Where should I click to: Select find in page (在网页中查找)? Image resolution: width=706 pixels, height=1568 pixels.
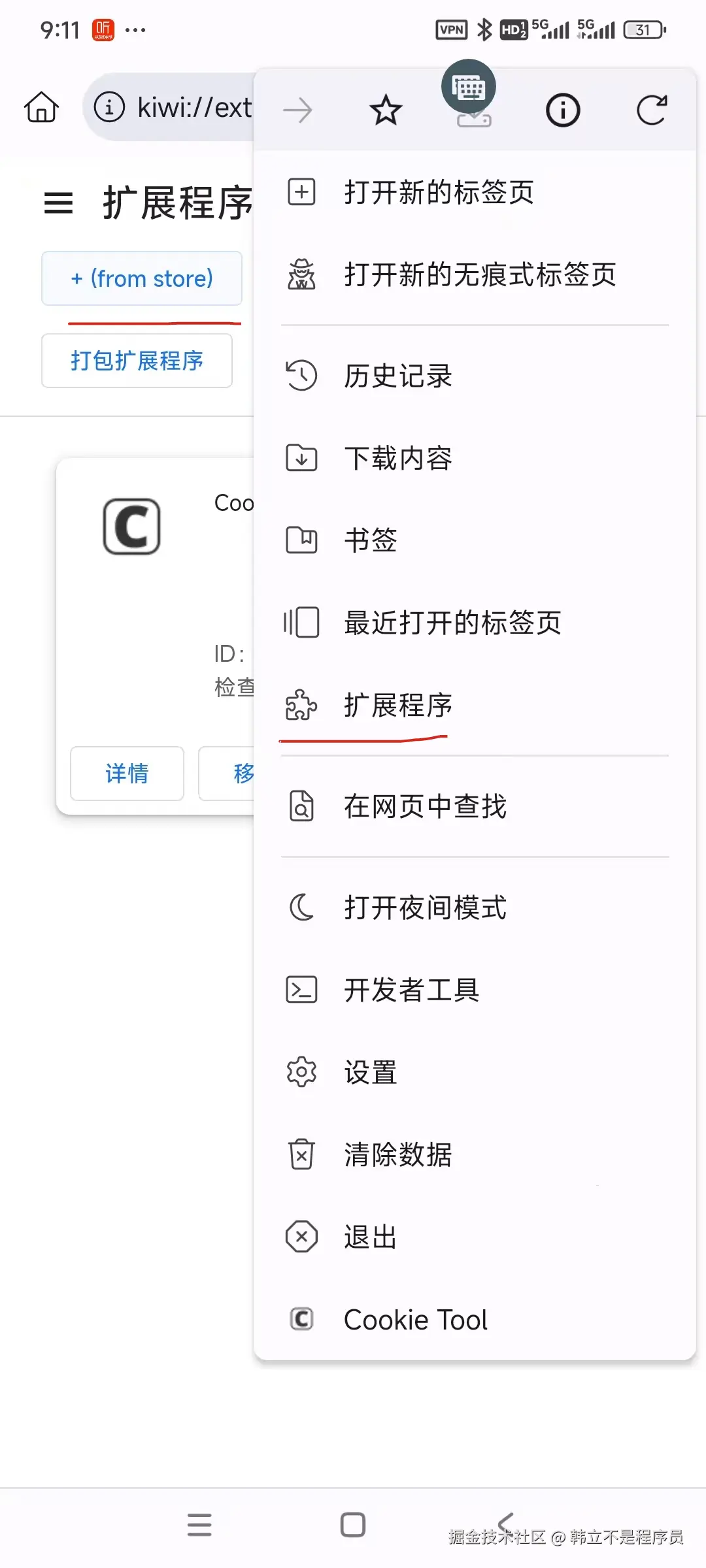click(x=425, y=806)
